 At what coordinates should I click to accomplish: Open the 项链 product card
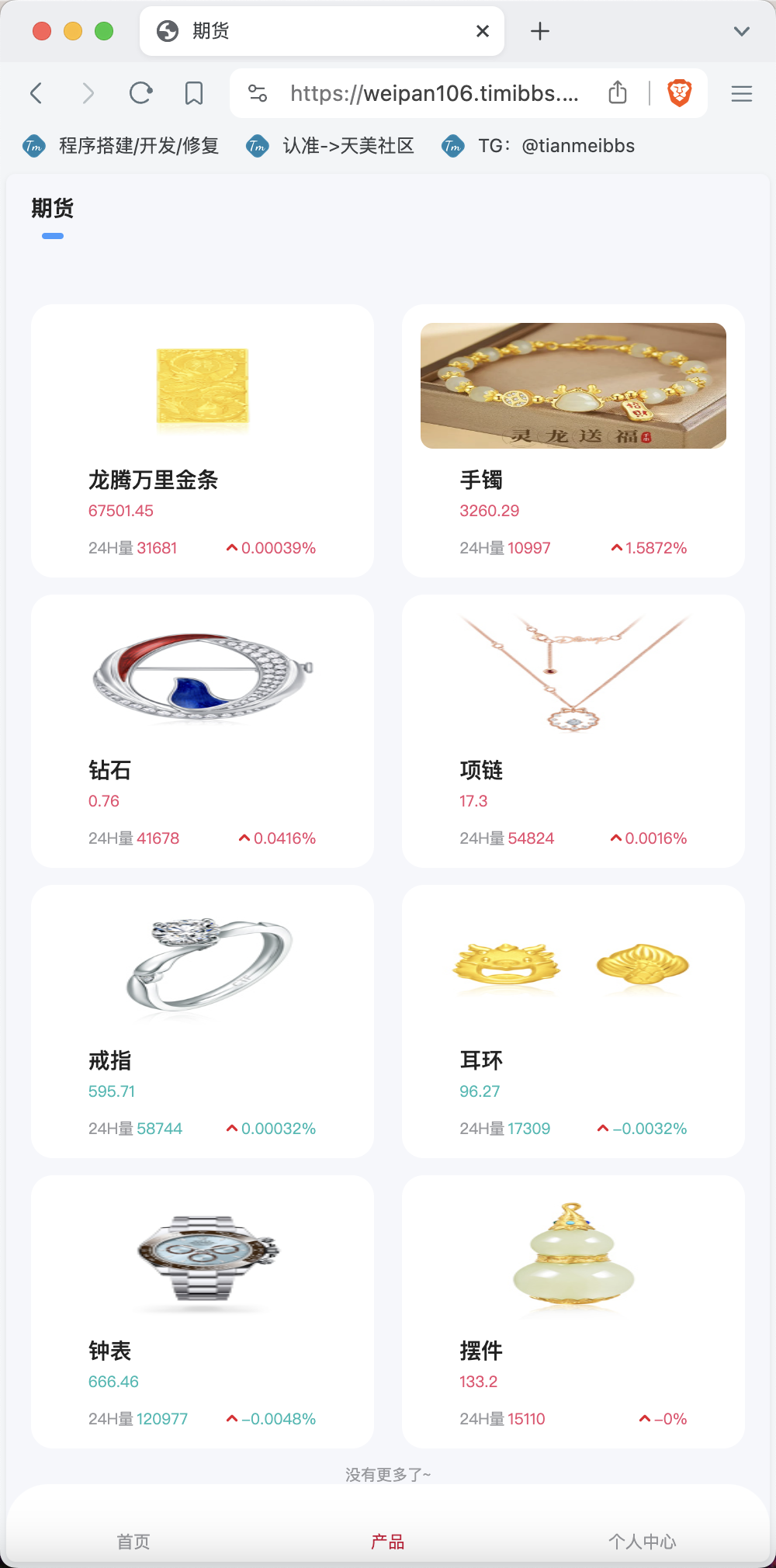(x=573, y=730)
